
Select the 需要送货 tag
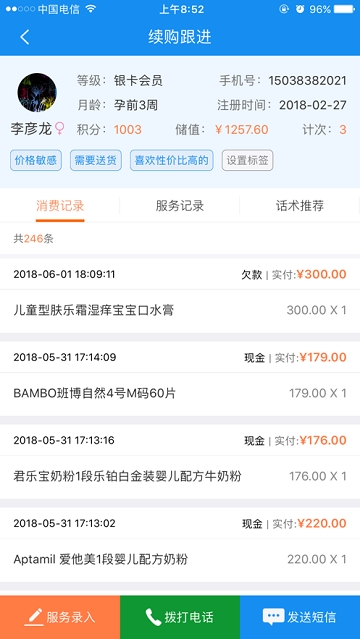(96, 160)
